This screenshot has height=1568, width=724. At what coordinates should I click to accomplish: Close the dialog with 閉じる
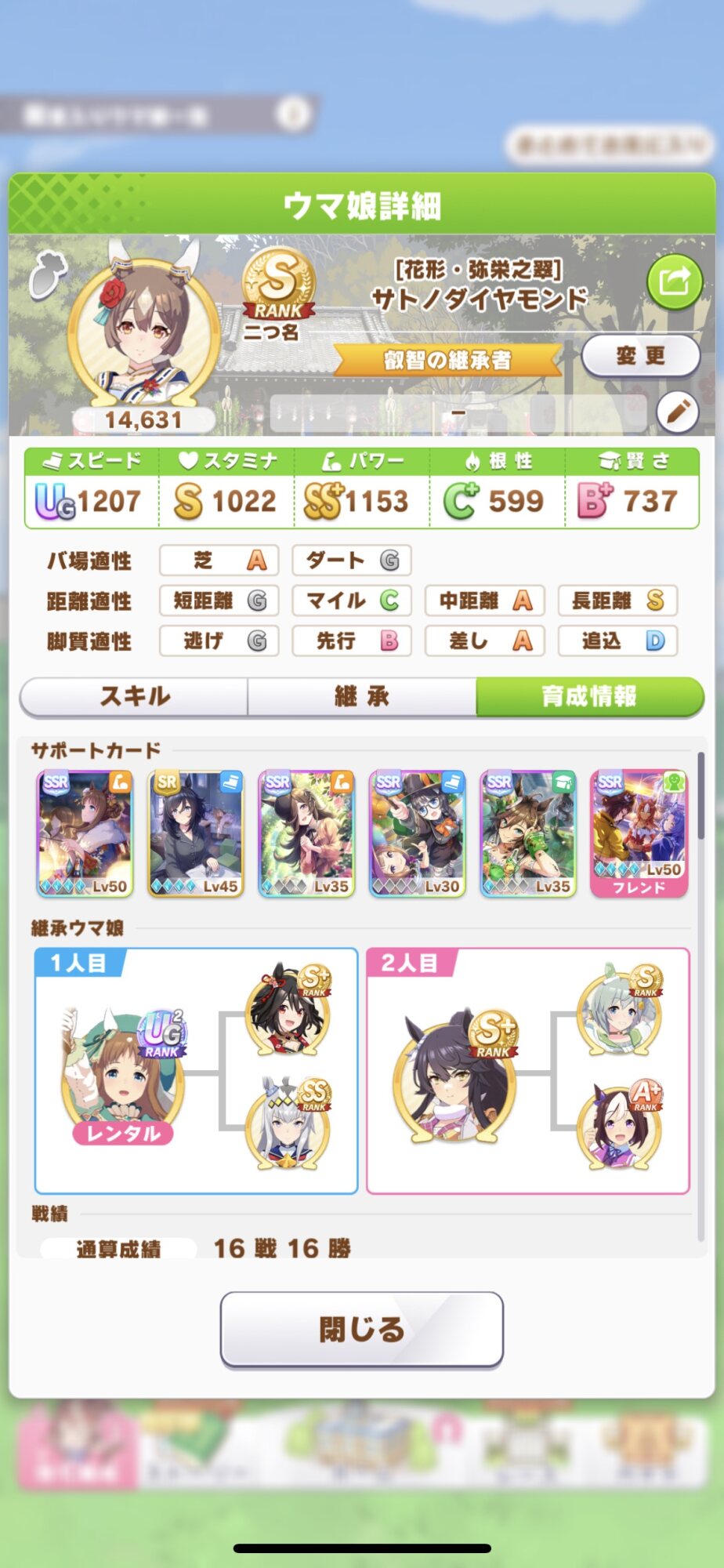click(x=362, y=1330)
